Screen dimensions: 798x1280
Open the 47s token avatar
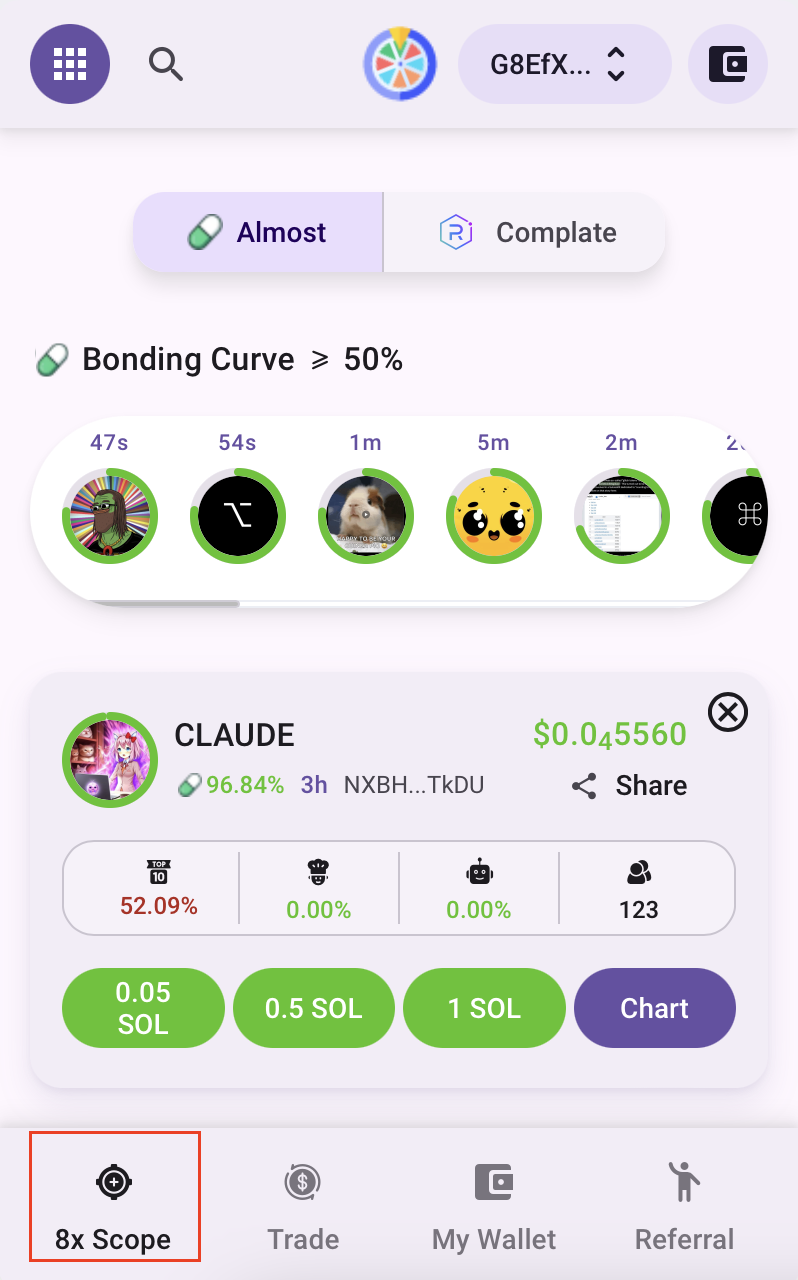point(110,516)
